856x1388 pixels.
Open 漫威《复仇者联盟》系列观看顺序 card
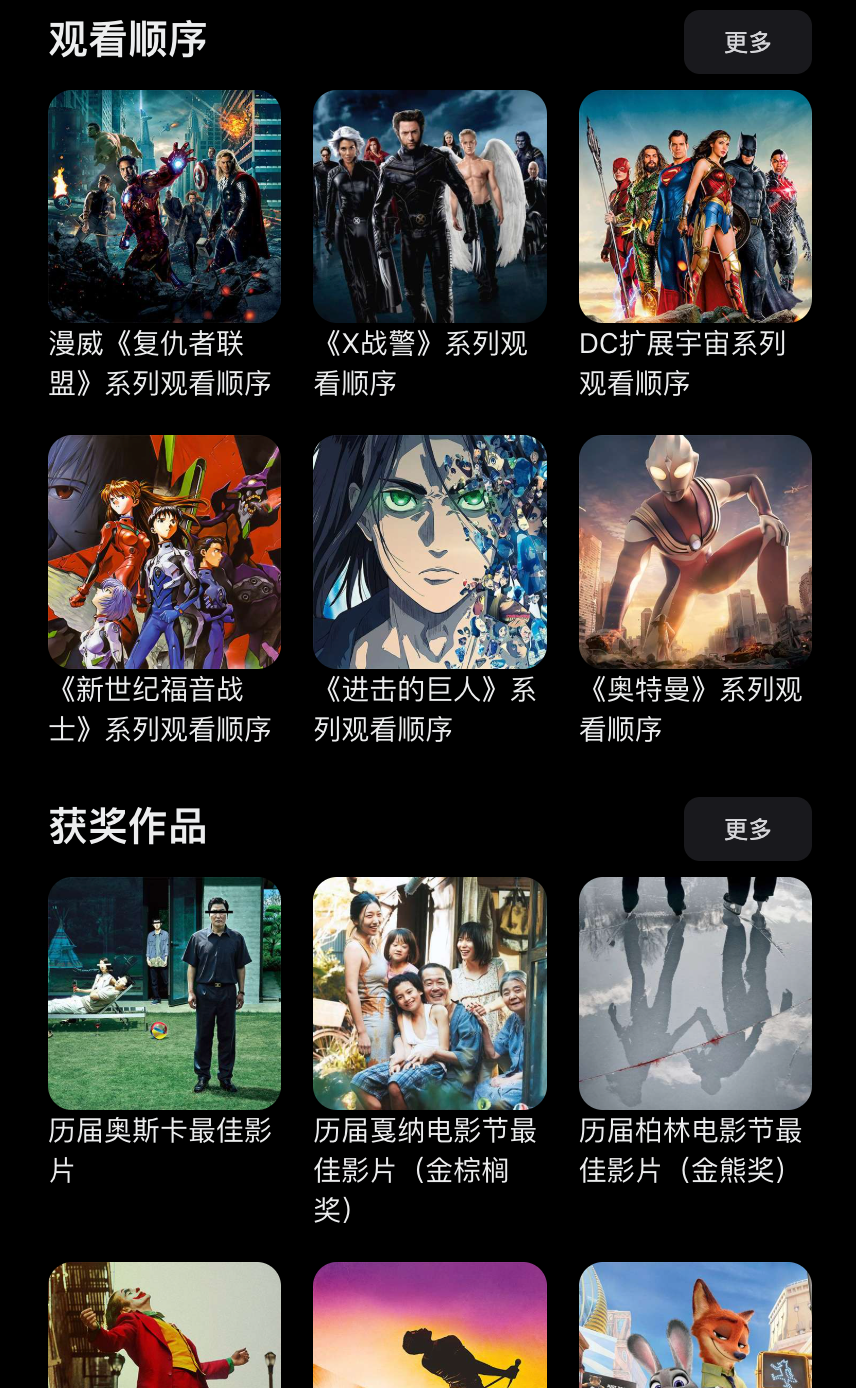pyautogui.click(x=164, y=207)
